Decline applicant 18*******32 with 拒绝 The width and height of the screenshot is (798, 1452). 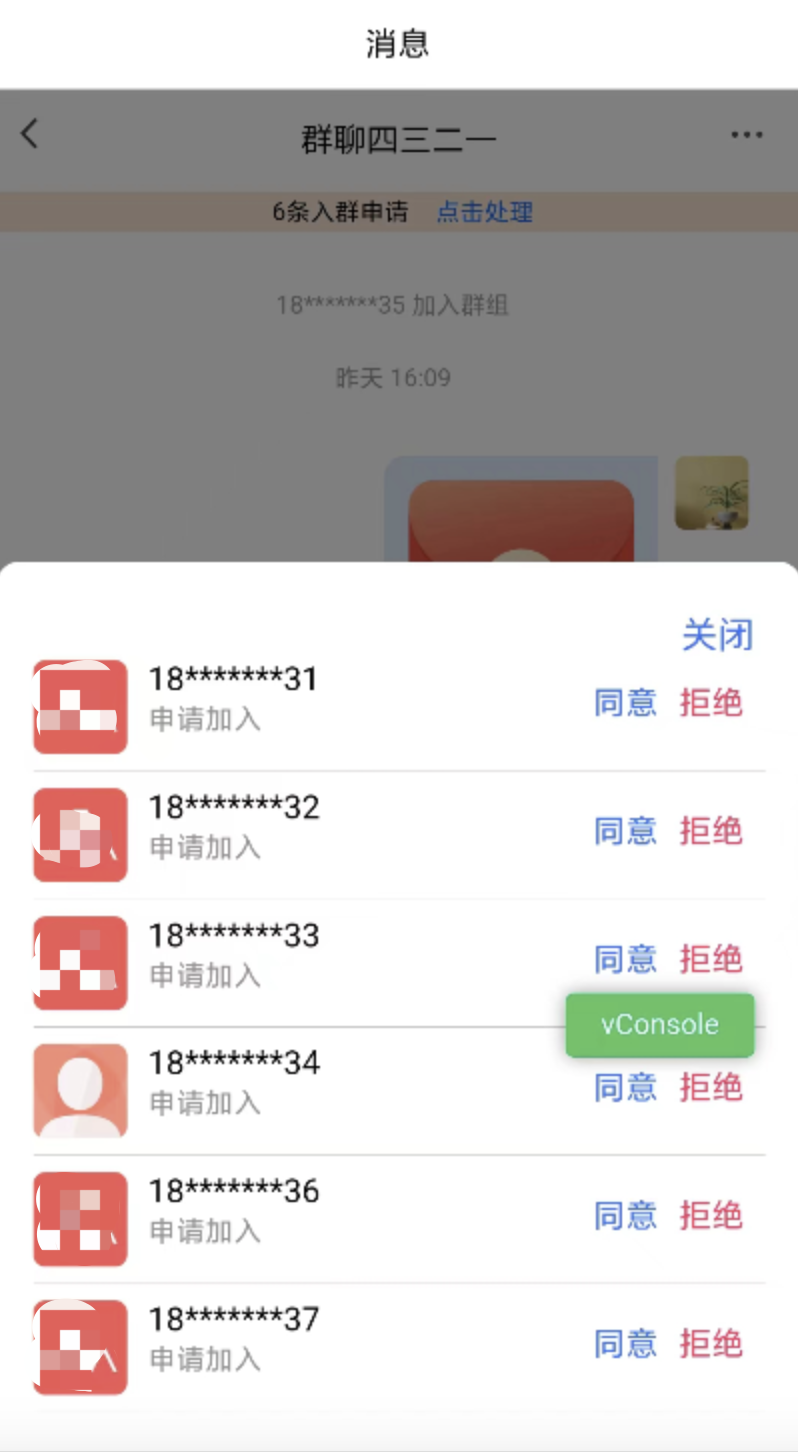pos(711,831)
